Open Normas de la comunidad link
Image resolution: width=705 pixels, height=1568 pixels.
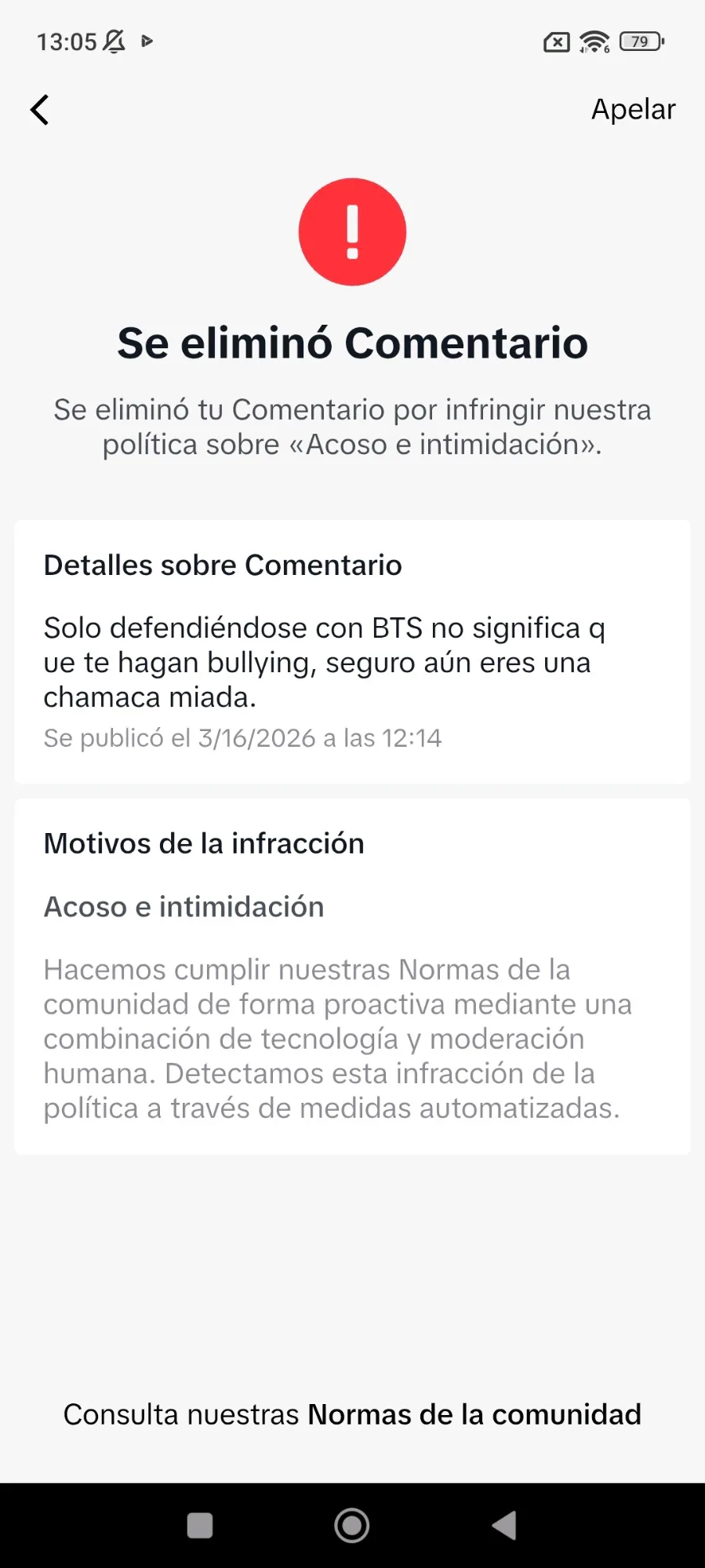coord(474,1414)
